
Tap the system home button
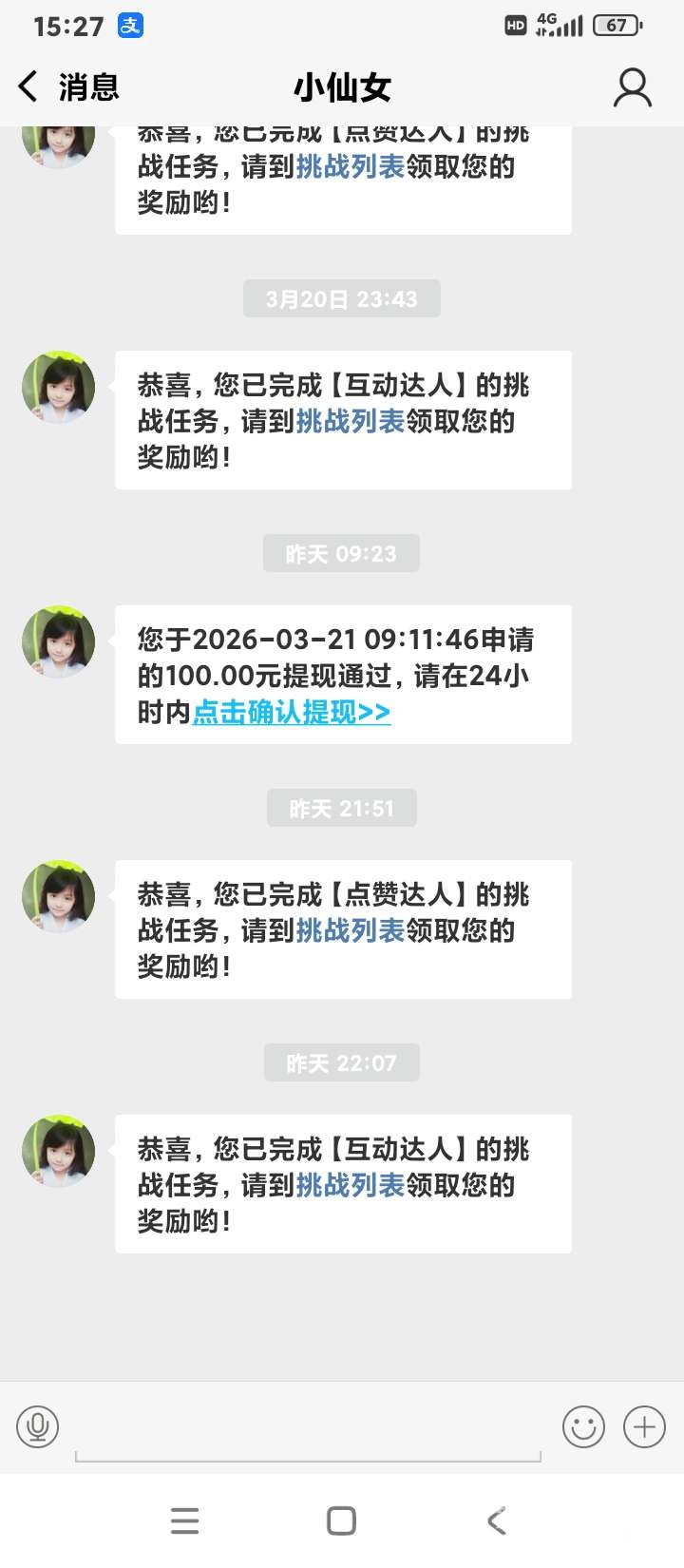341,1520
